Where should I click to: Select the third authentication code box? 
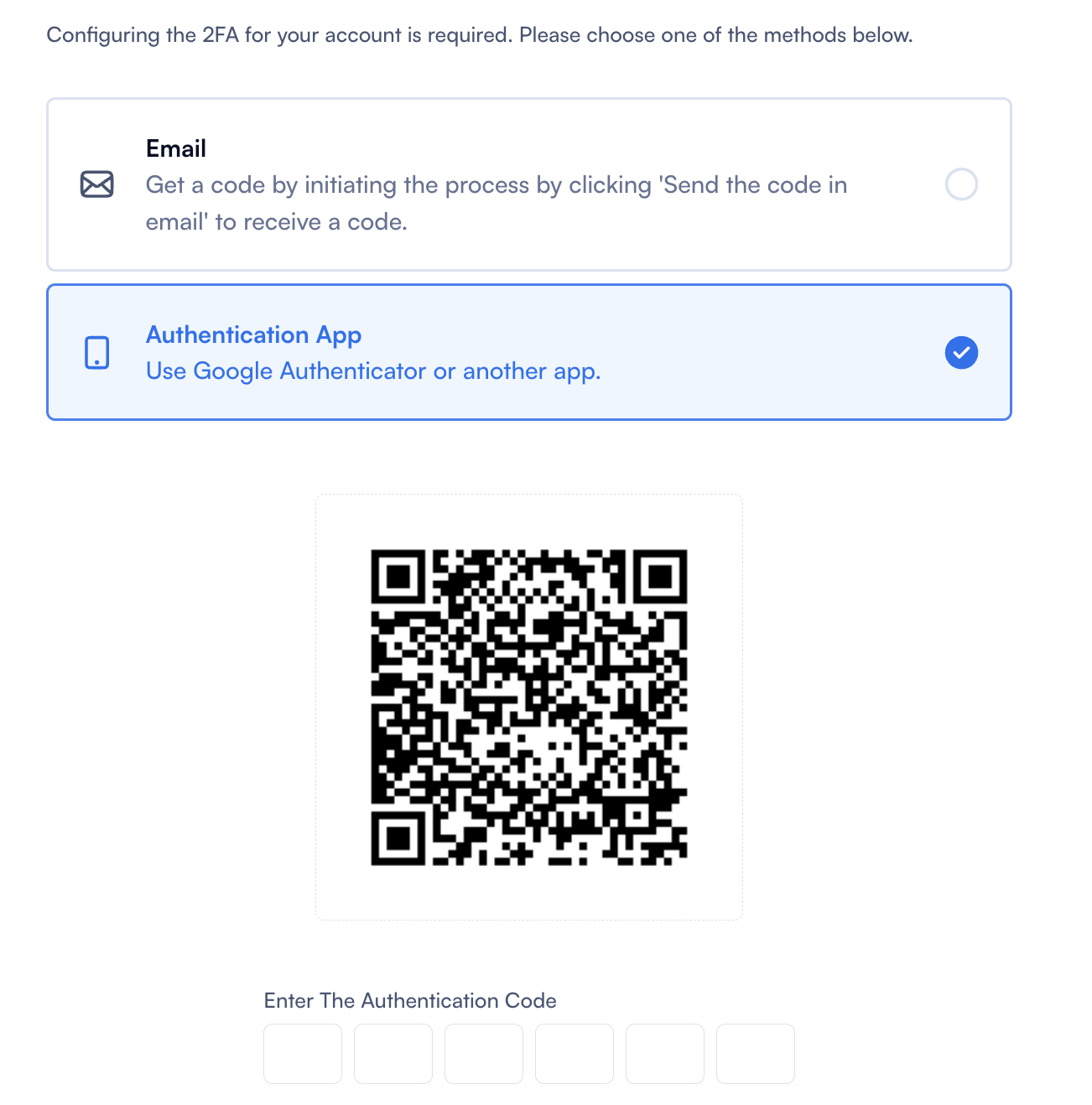484,1053
